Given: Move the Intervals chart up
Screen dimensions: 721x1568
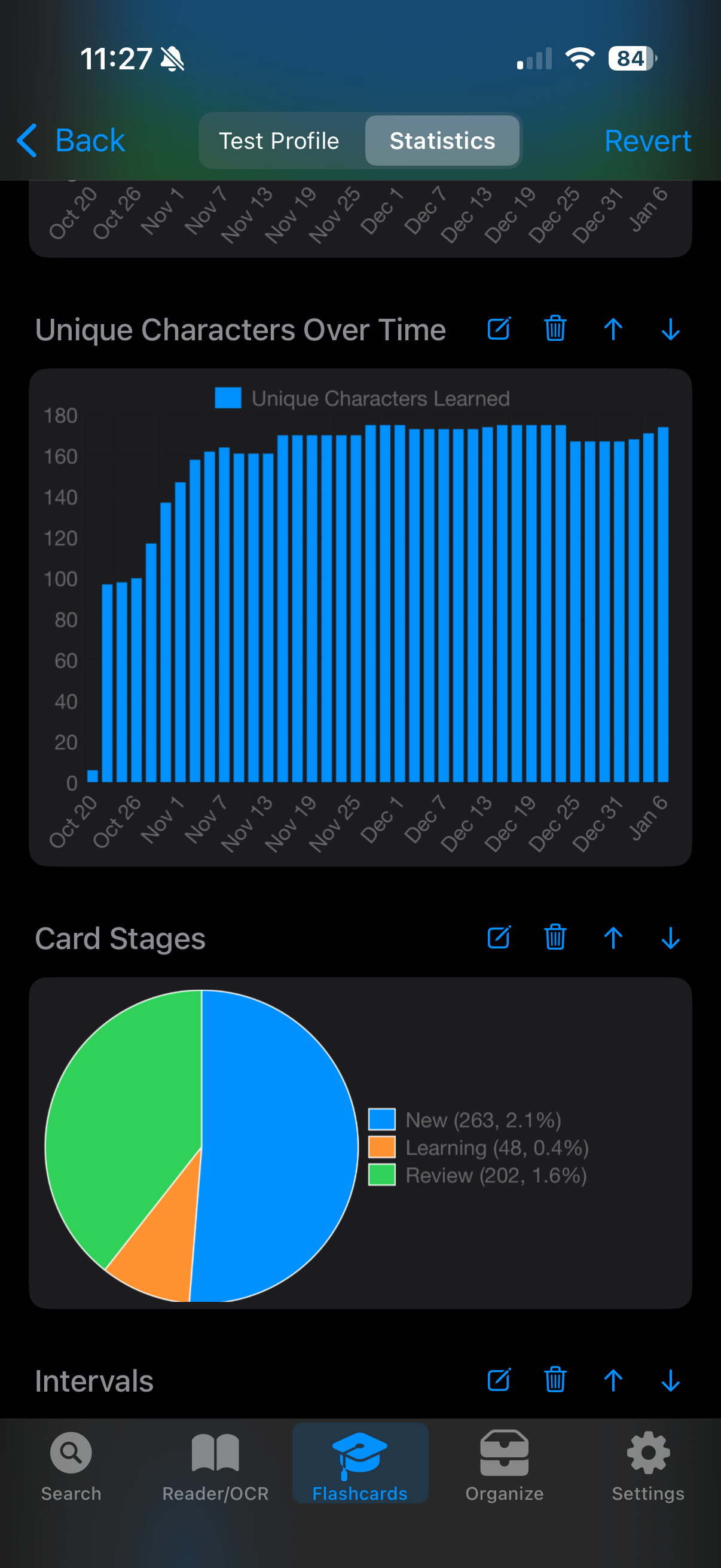Looking at the screenshot, I should pyautogui.click(x=613, y=1380).
